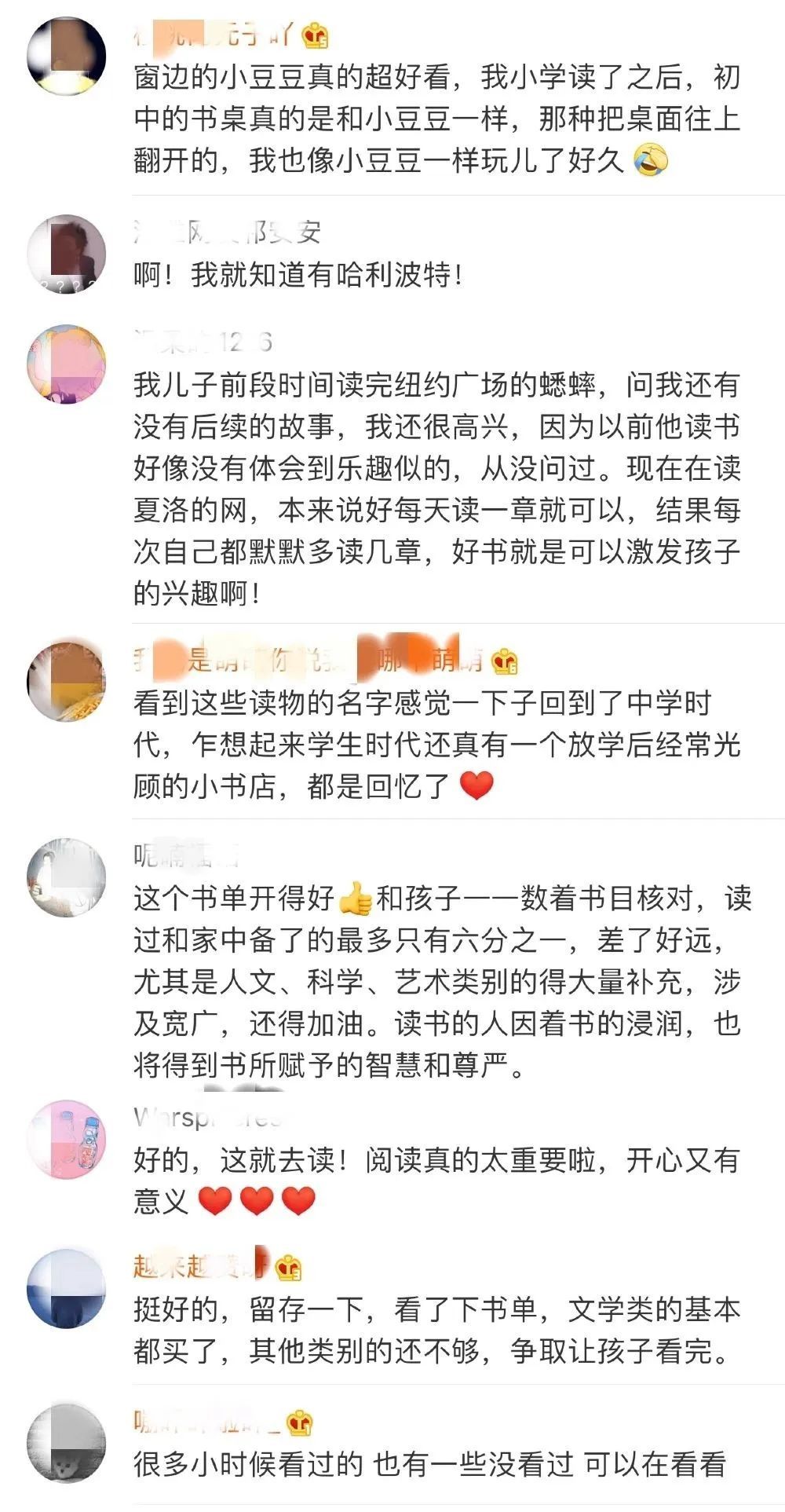Open the first commenter's profile avatar
785x1512 pixels.
pyautogui.click(x=67, y=55)
